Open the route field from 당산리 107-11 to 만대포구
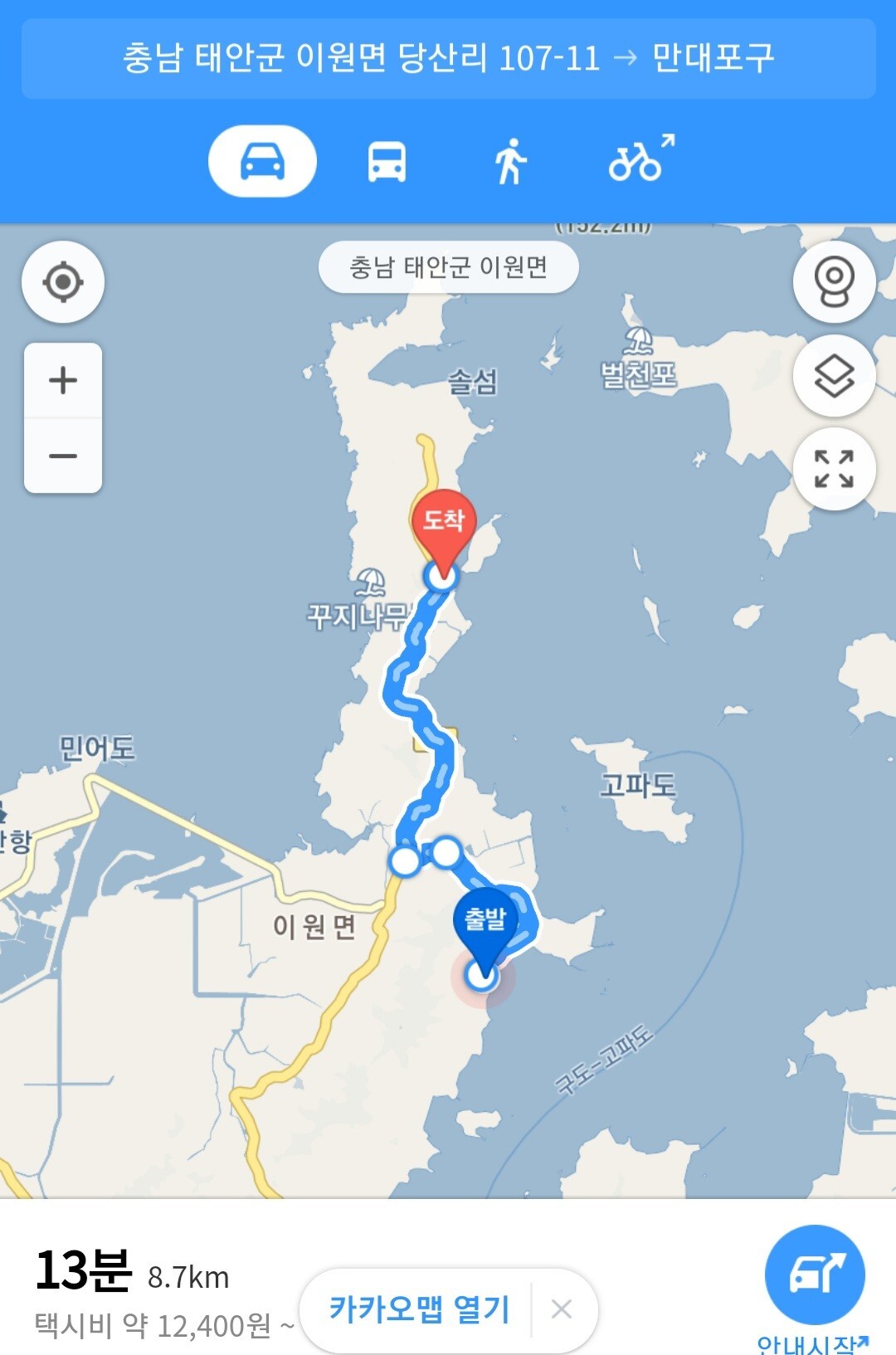 [448, 59]
